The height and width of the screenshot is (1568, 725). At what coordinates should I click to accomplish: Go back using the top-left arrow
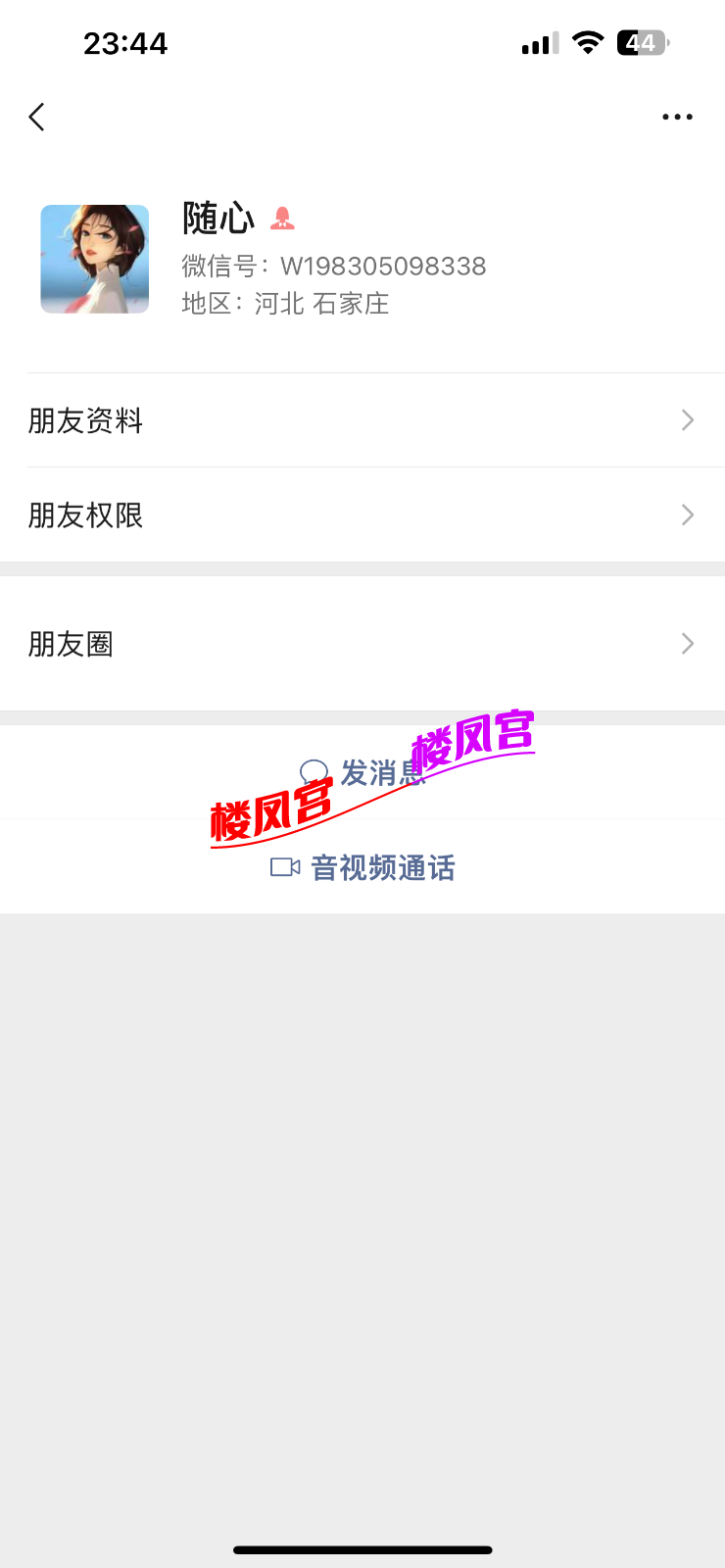[x=37, y=118]
